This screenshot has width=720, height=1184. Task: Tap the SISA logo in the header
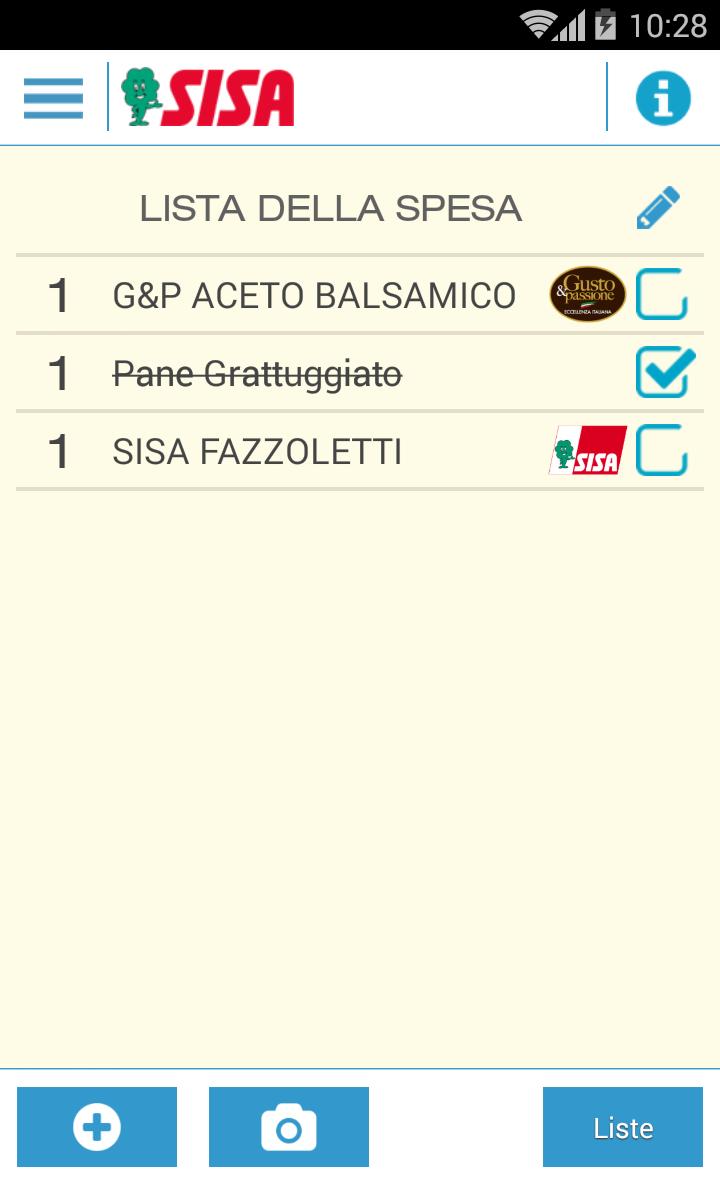(205, 95)
